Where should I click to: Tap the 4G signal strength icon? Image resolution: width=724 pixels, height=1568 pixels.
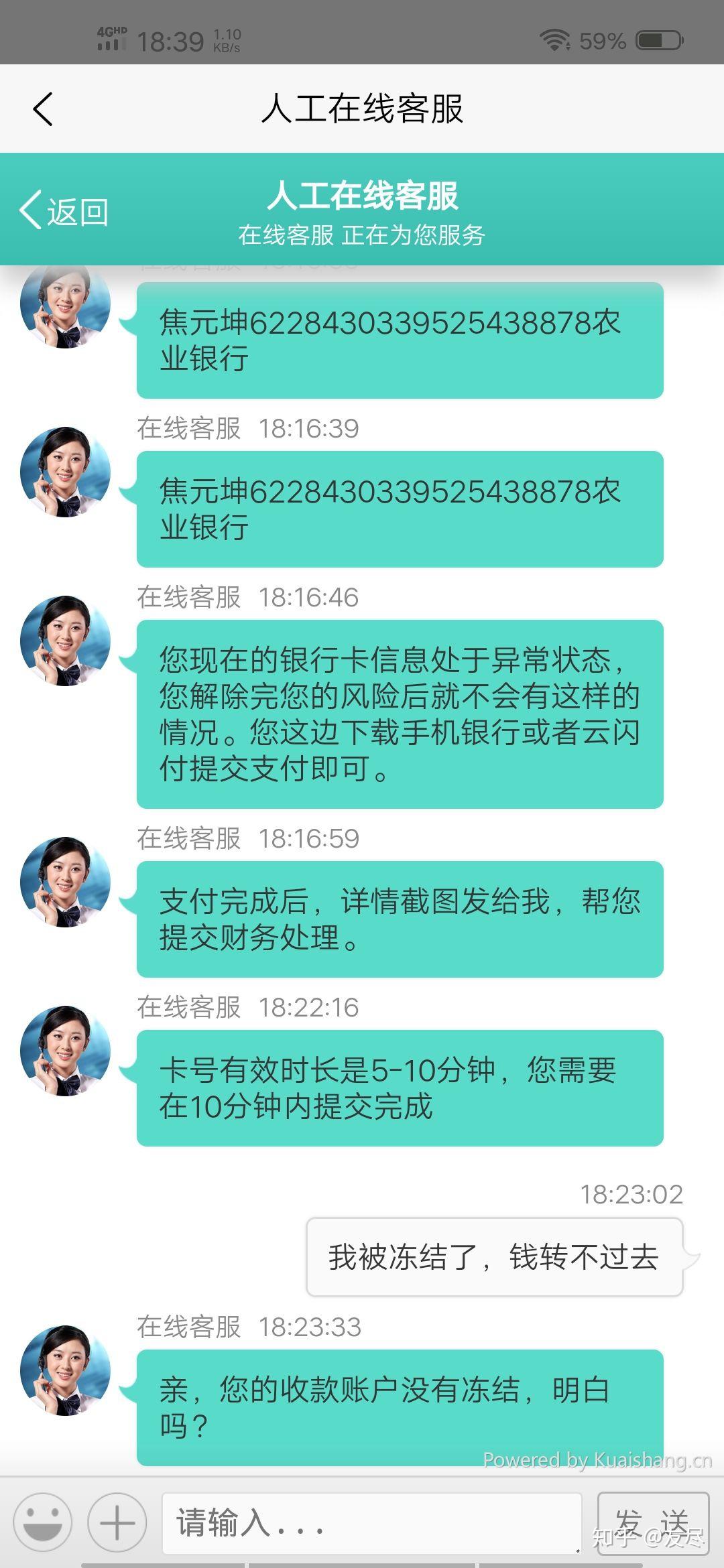111,39
